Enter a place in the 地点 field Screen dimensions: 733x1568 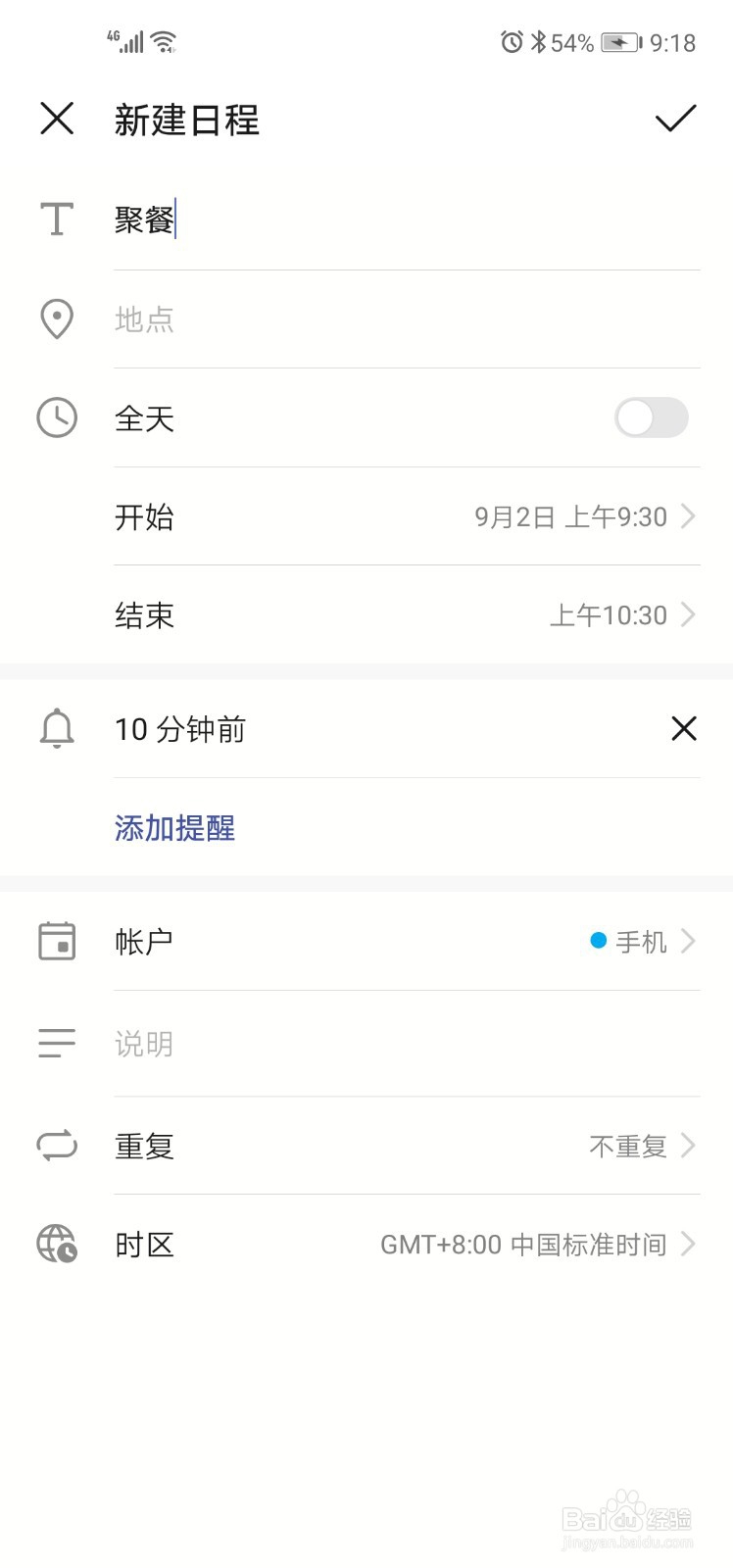pyautogui.click(x=407, y=319)
